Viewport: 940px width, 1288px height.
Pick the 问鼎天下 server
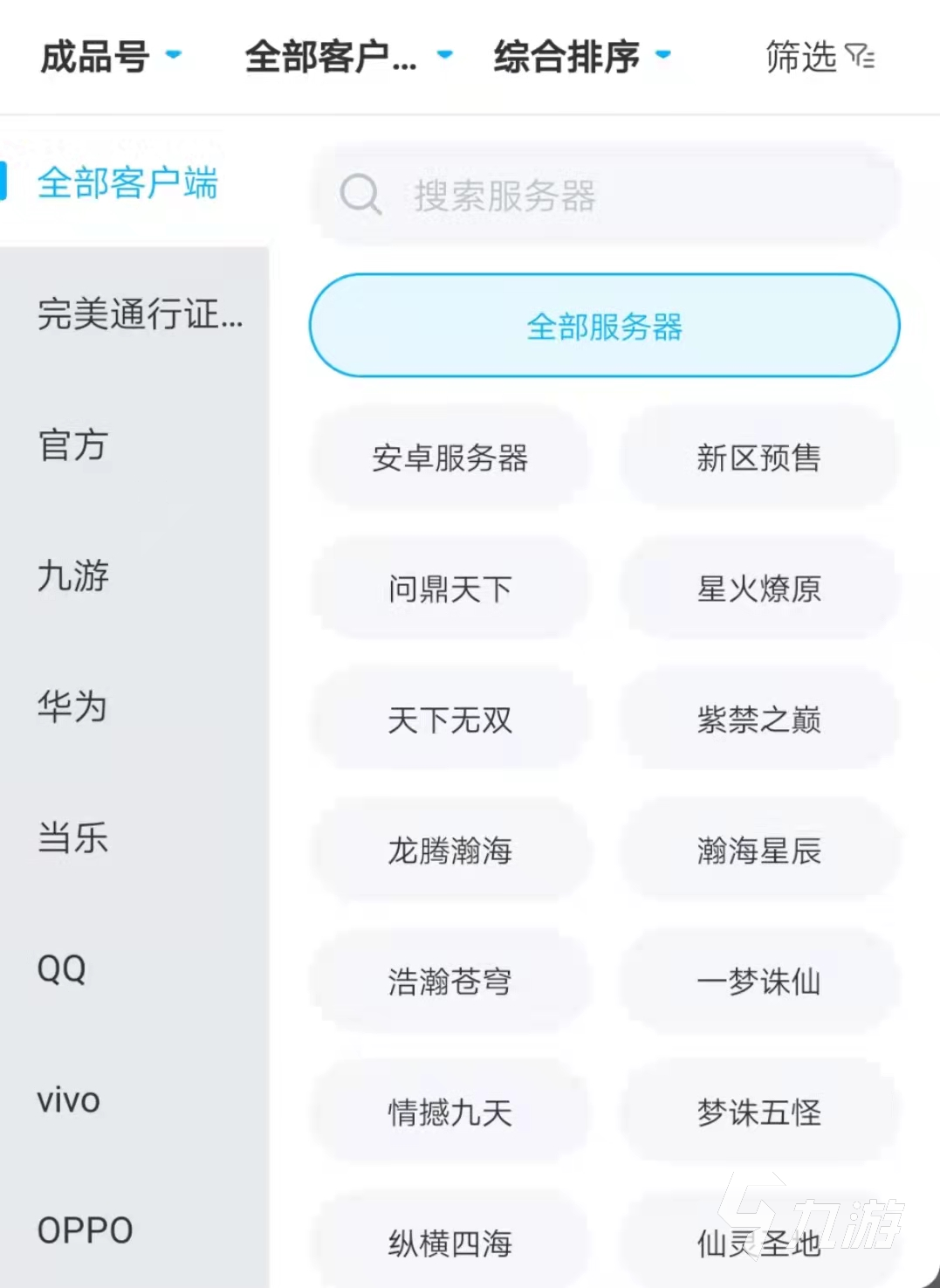(450, 589)
